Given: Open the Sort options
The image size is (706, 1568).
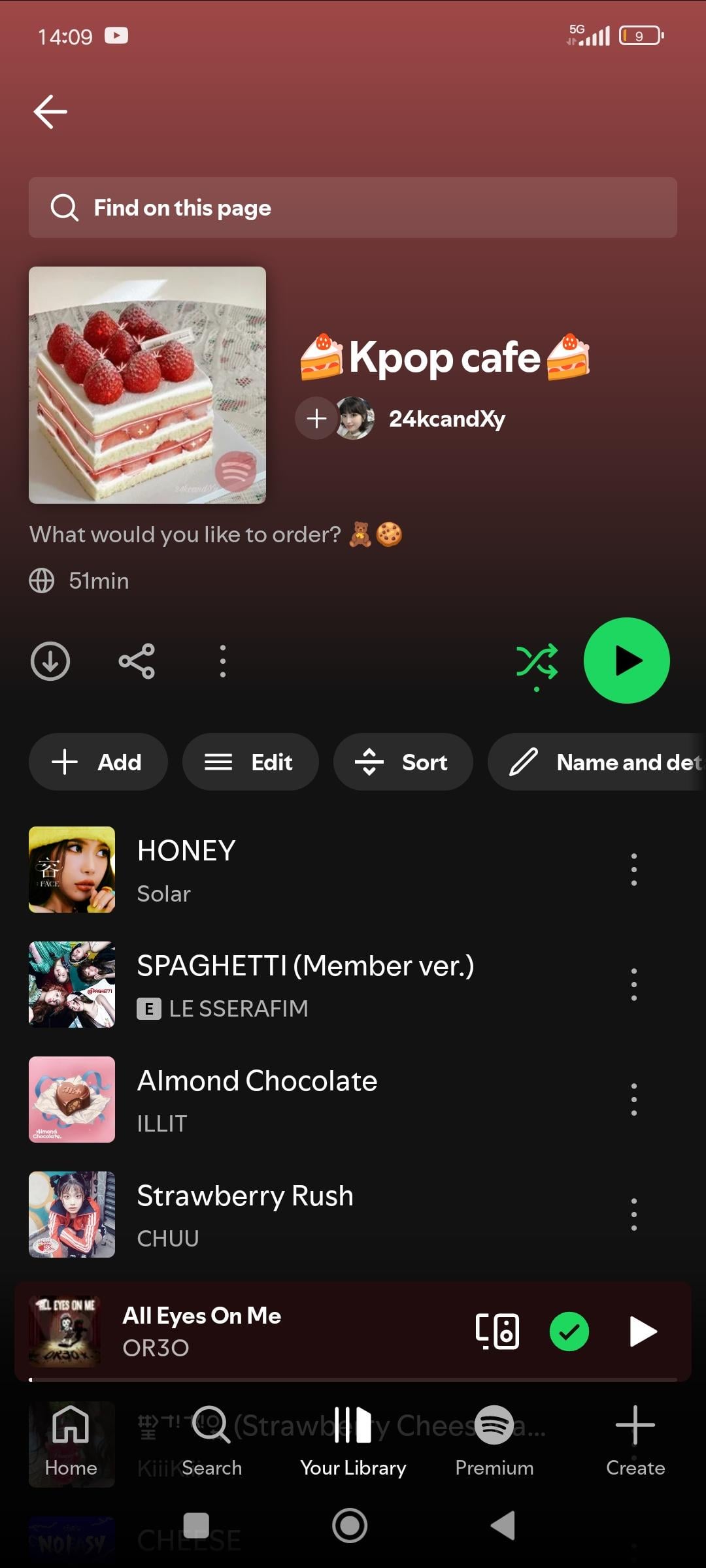Looking at the screenshot, I should click(x=403, y=762).
